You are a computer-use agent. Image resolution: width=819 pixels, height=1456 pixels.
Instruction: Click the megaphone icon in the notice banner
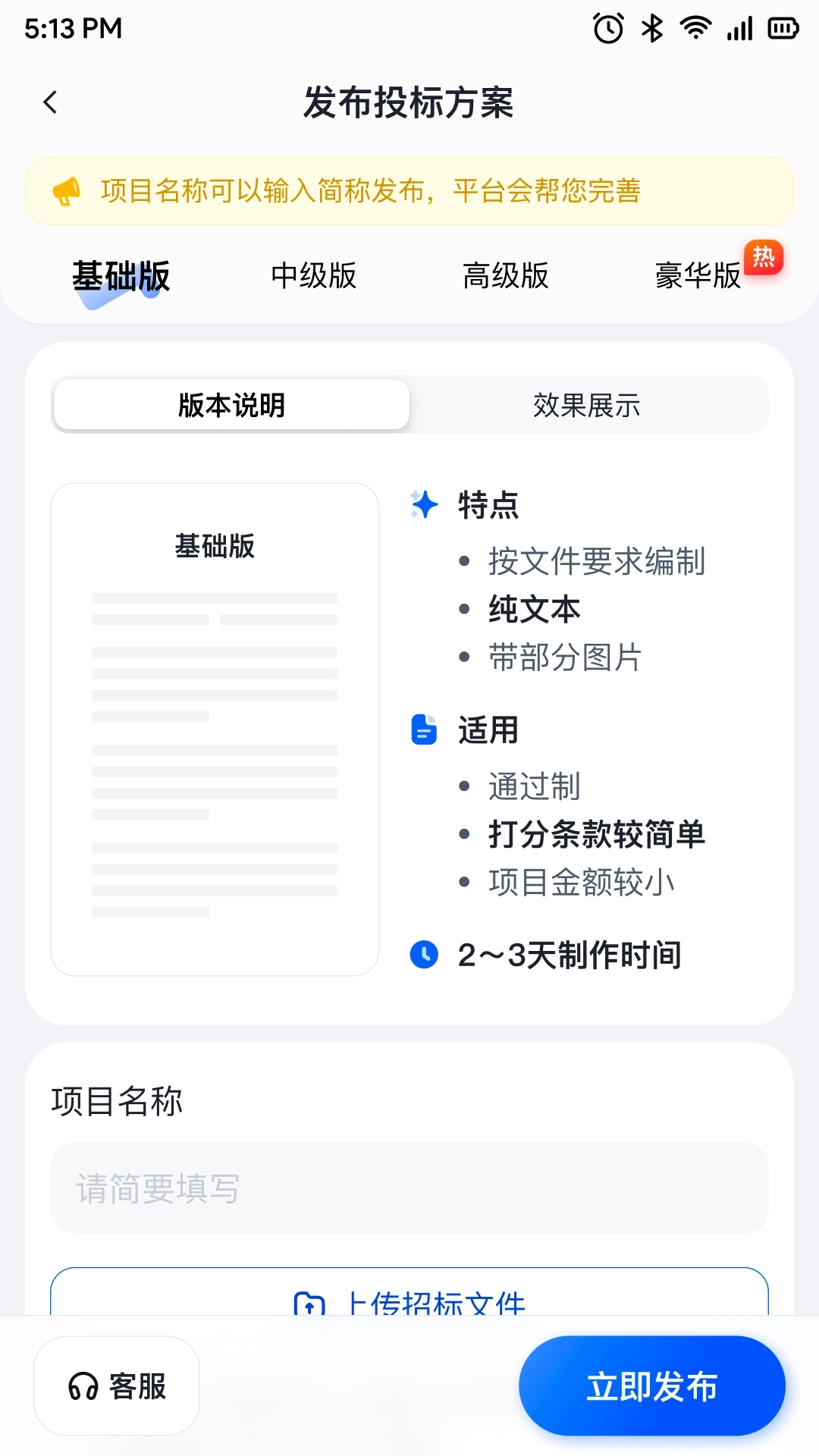tap(67, 190)
